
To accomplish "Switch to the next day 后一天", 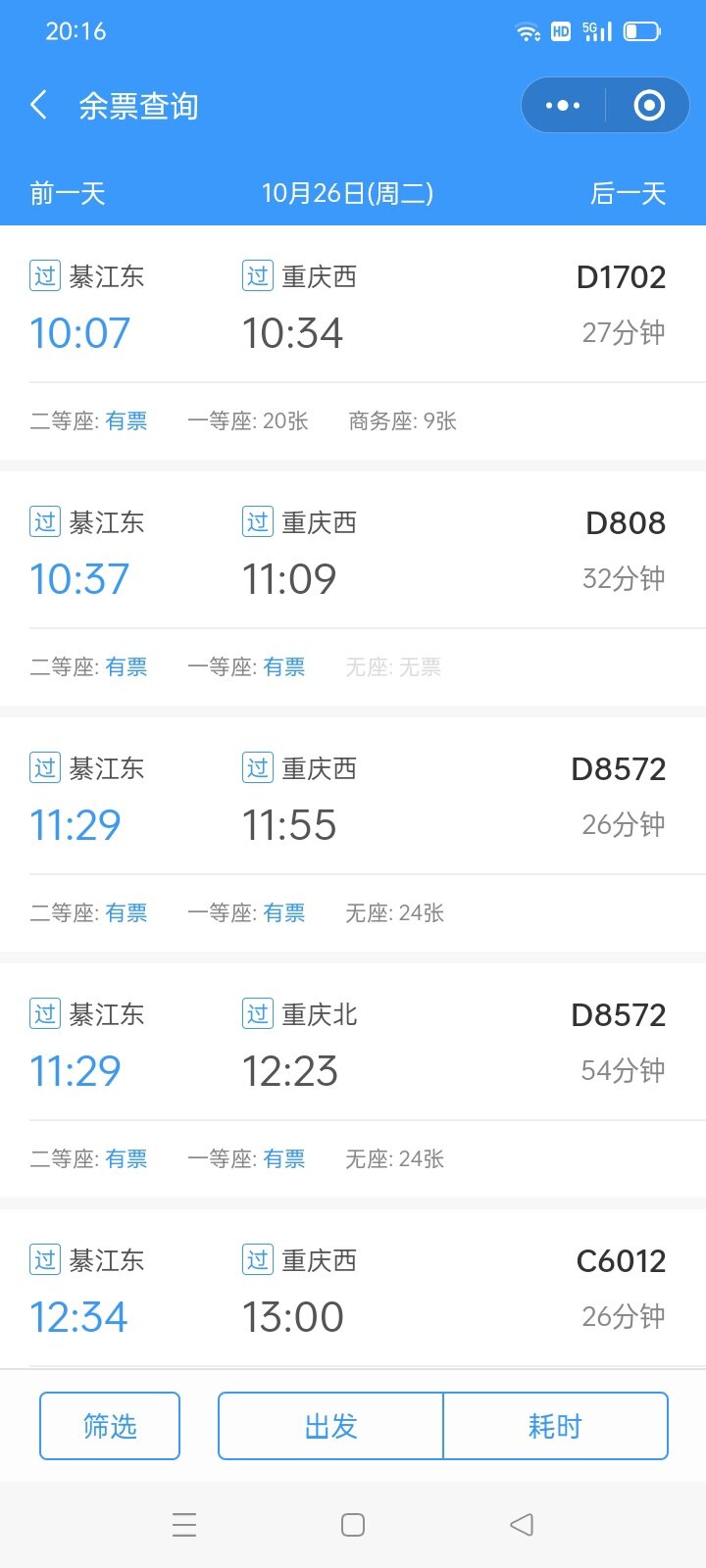I will (628, 193).
